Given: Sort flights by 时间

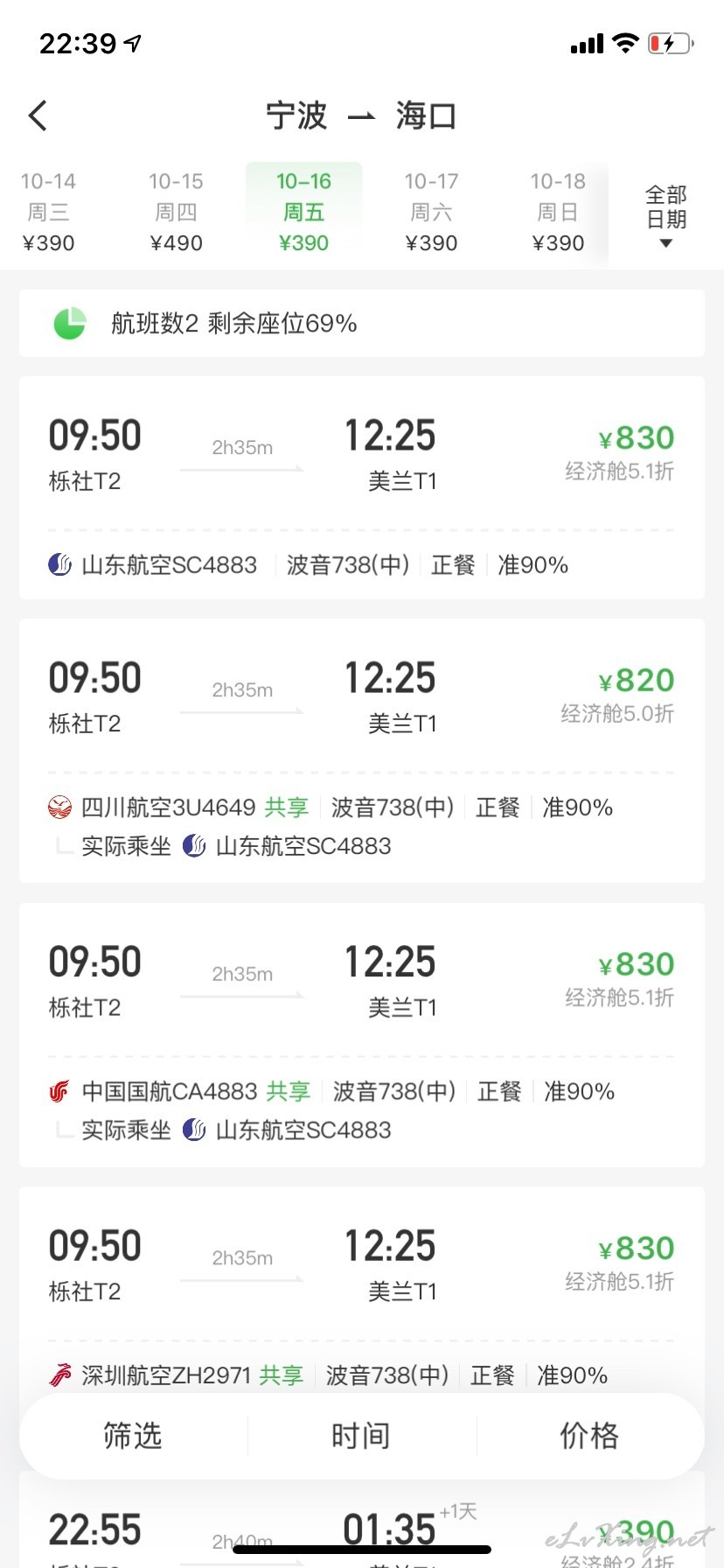Looking at the screenshot, I should (361, 1436).
